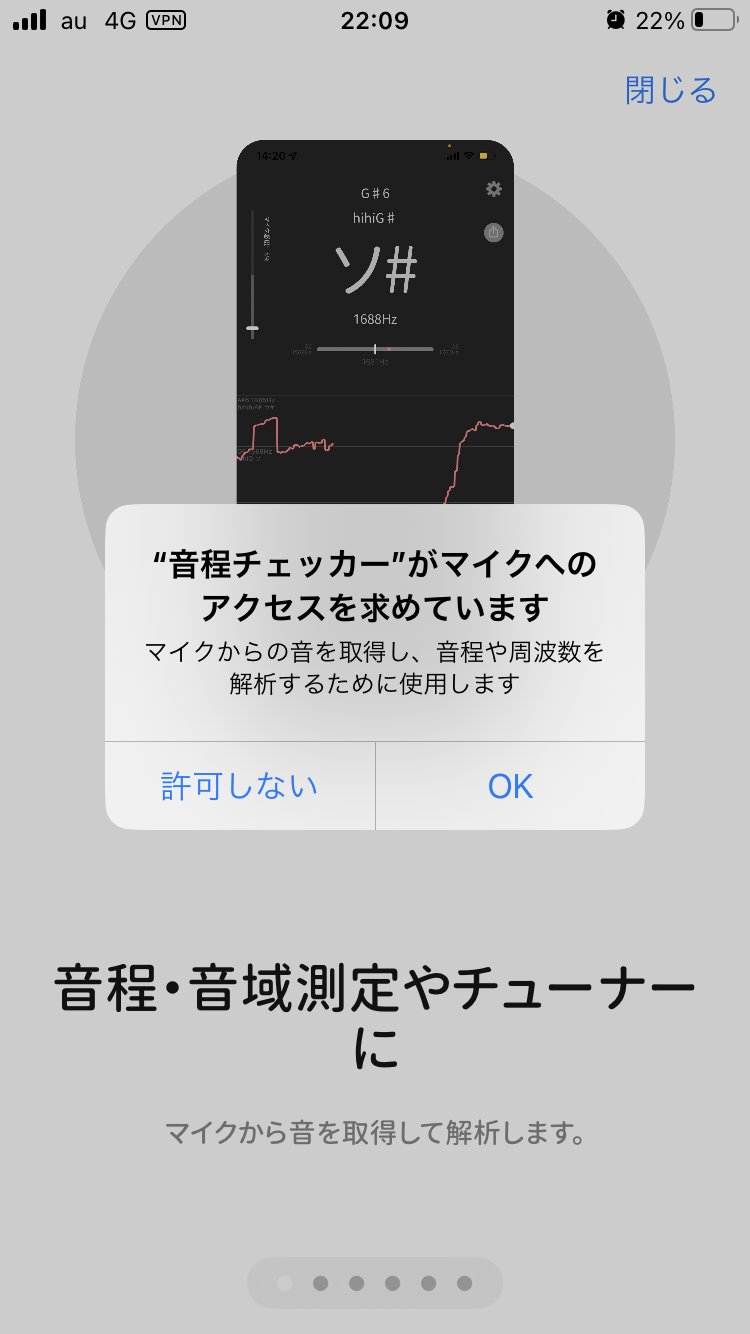Viewport: 750px width, 1334px height.
Task: Click the large ソ# note display
Action: coord(376,268)
